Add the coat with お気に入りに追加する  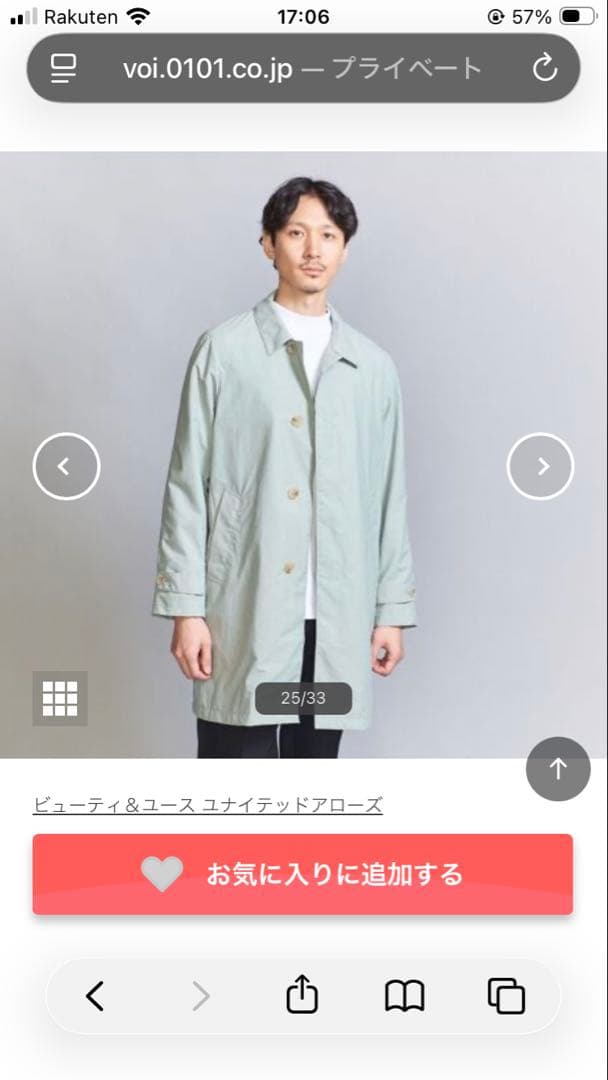tap(303, 874)
